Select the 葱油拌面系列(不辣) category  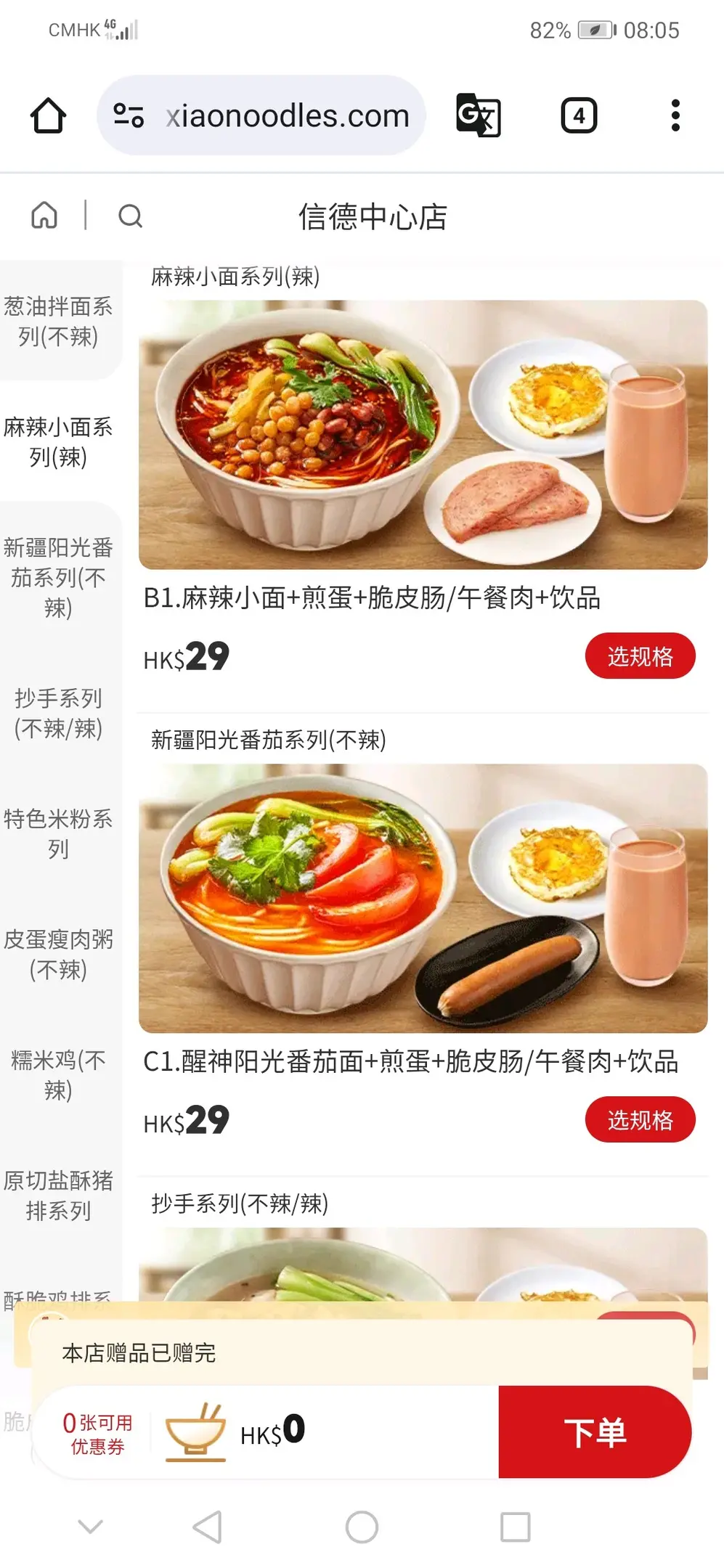(x=58, y=321)
